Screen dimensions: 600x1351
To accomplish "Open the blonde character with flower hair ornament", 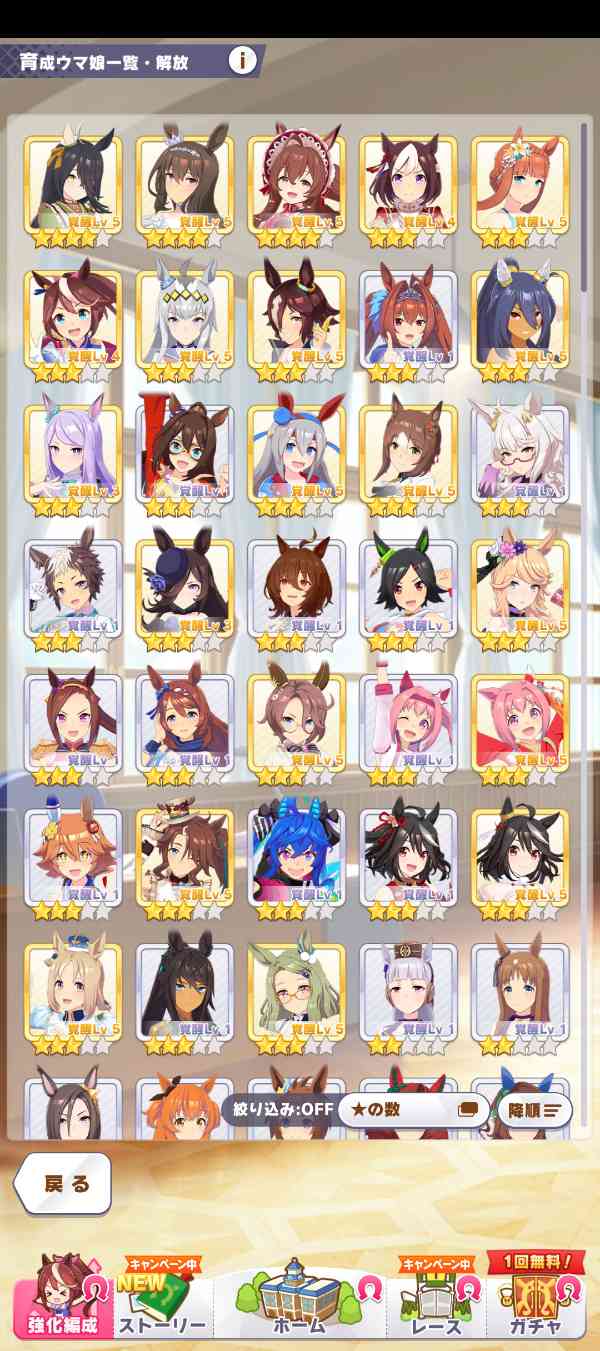I will tap(520, 588).
